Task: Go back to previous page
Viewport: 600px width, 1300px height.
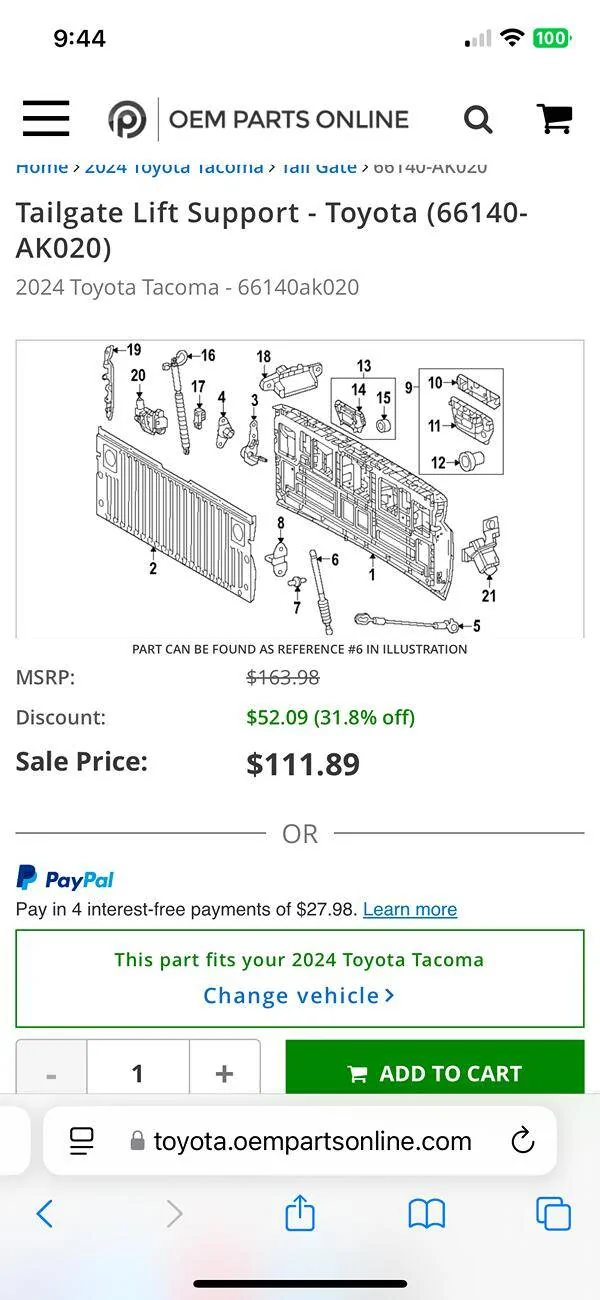Action: click(x=45, y=1214)
